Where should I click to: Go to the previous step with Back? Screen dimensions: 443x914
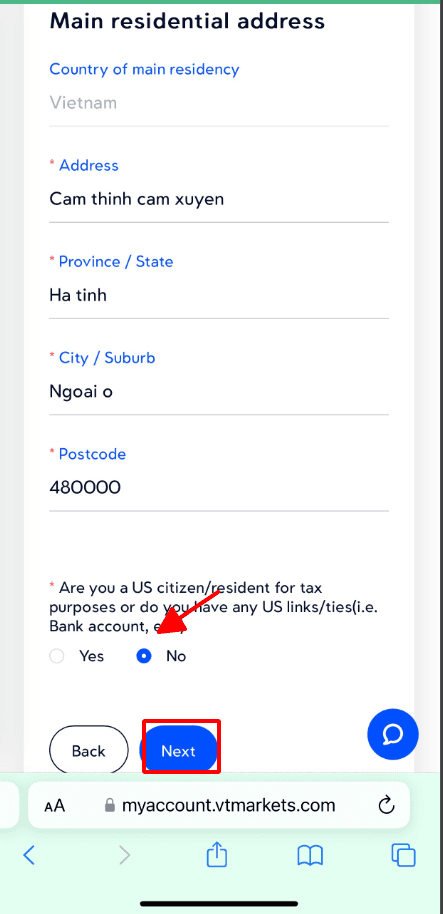89,751
